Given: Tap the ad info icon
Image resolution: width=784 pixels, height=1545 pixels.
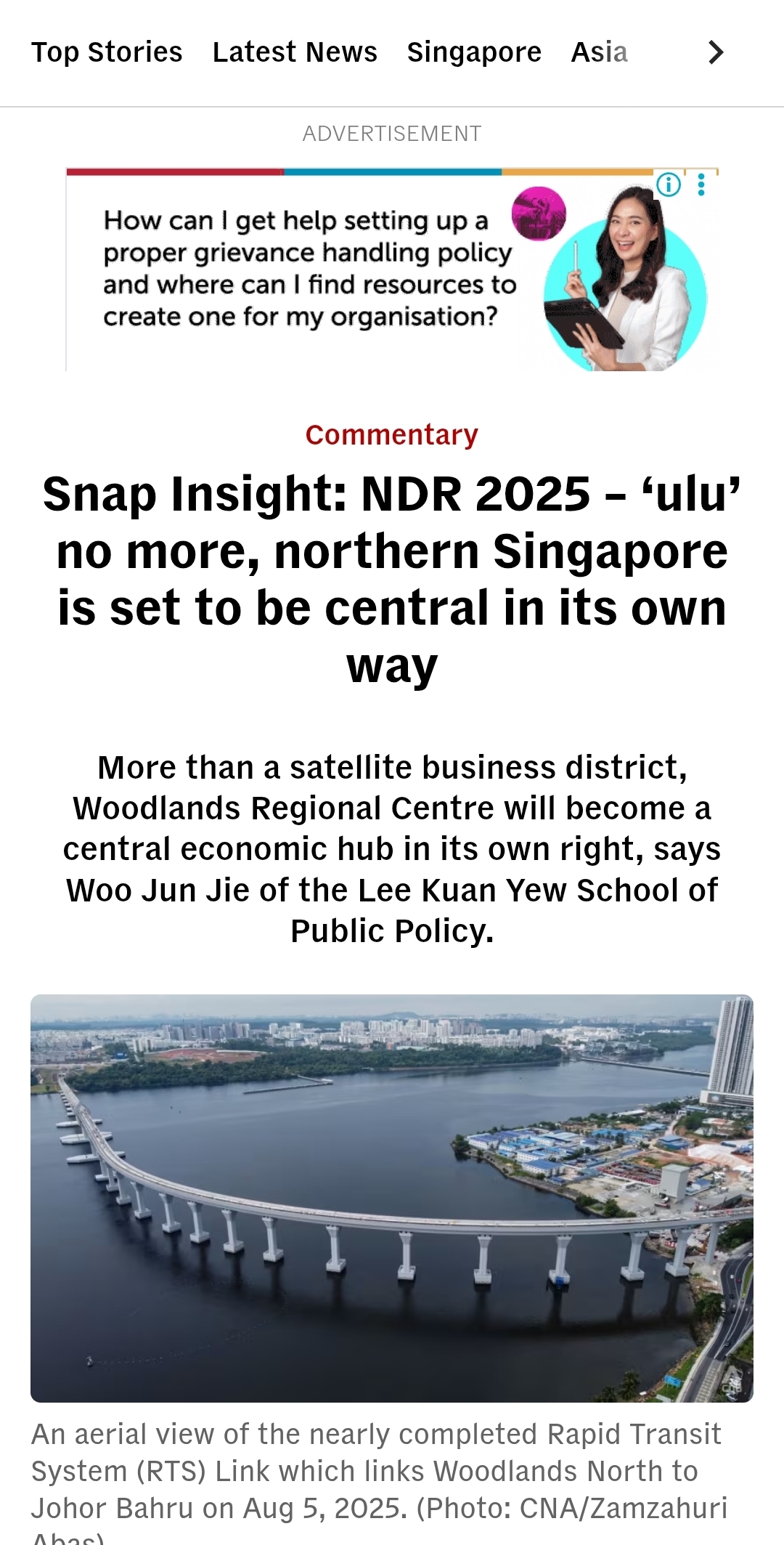Looking at the screenshot, I should point(669,184).
